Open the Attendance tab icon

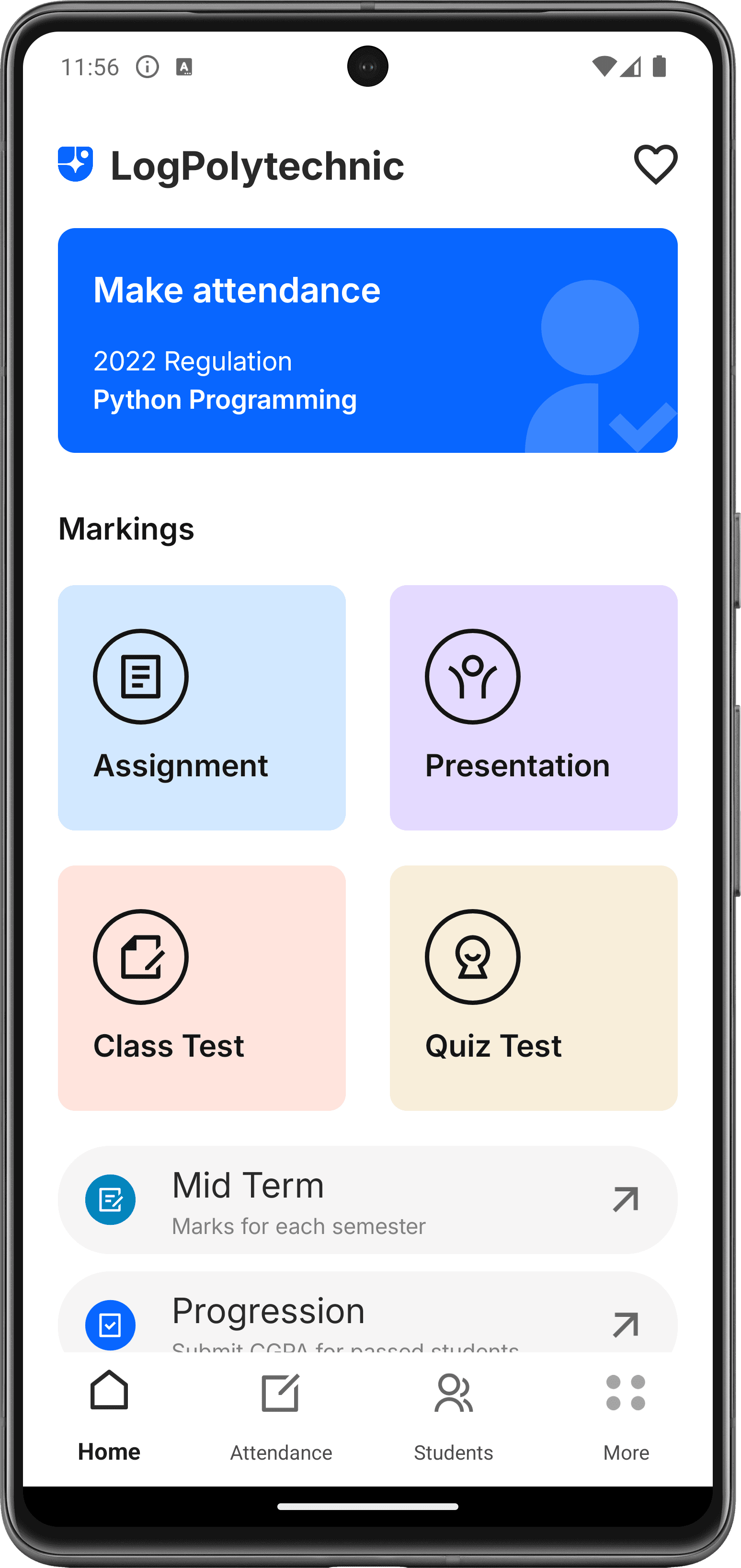tap(281, 1392)
